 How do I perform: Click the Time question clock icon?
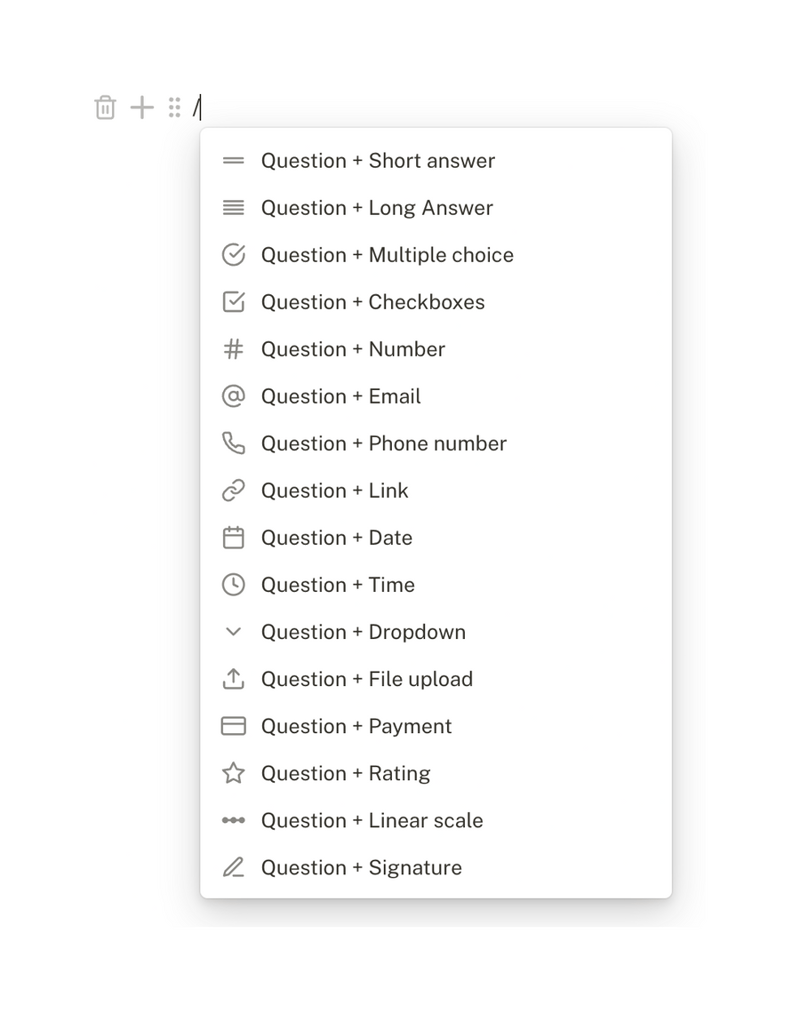(x=233, y=584)
